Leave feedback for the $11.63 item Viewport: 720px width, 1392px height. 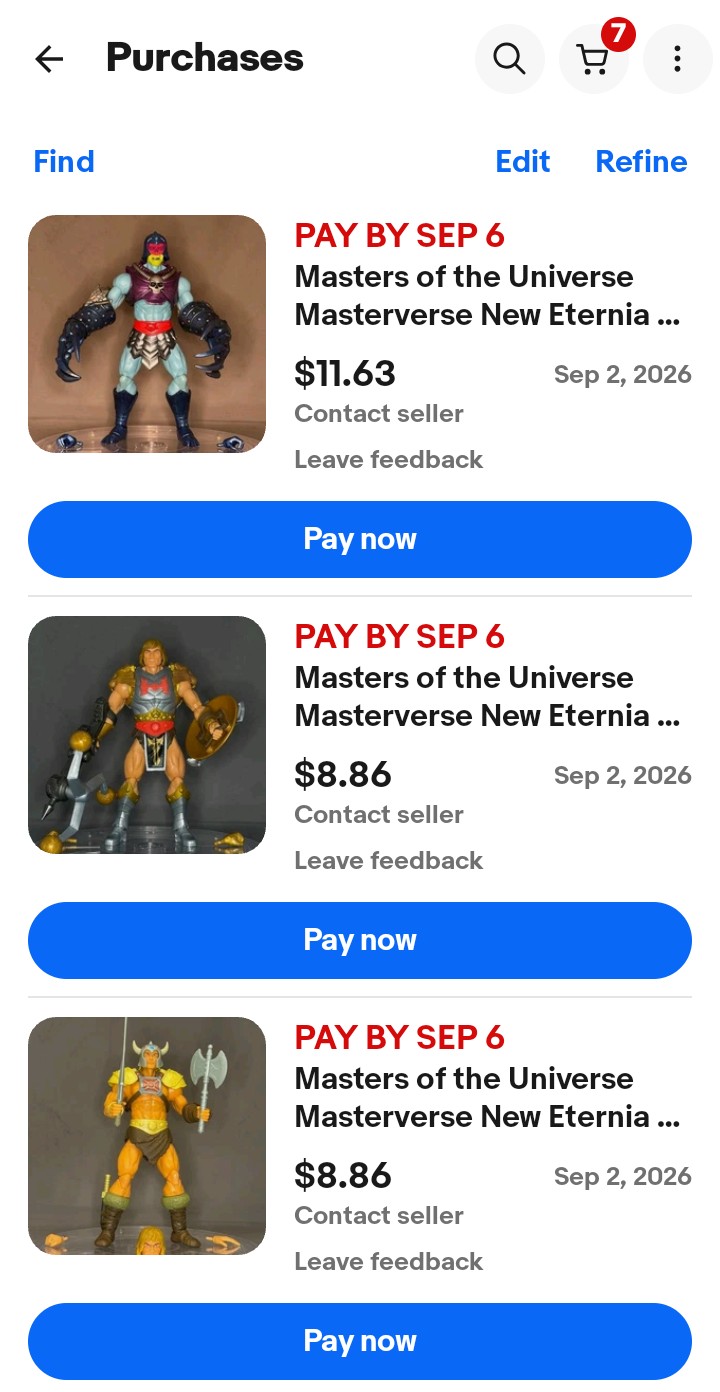[388, 459]
